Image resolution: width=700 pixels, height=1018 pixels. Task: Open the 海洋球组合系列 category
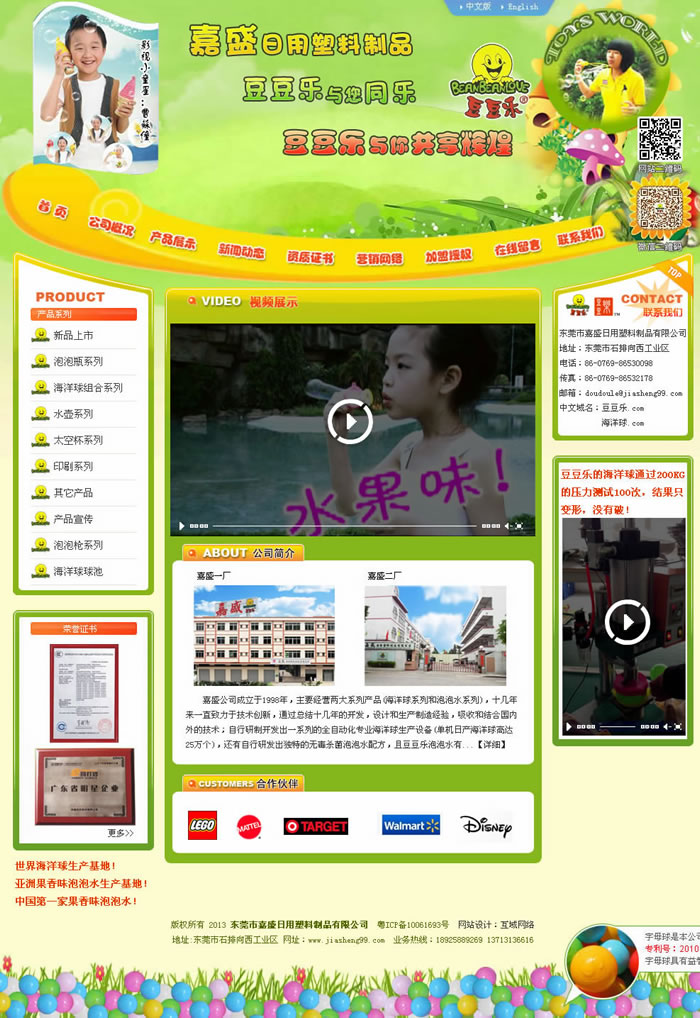point(88,388)
